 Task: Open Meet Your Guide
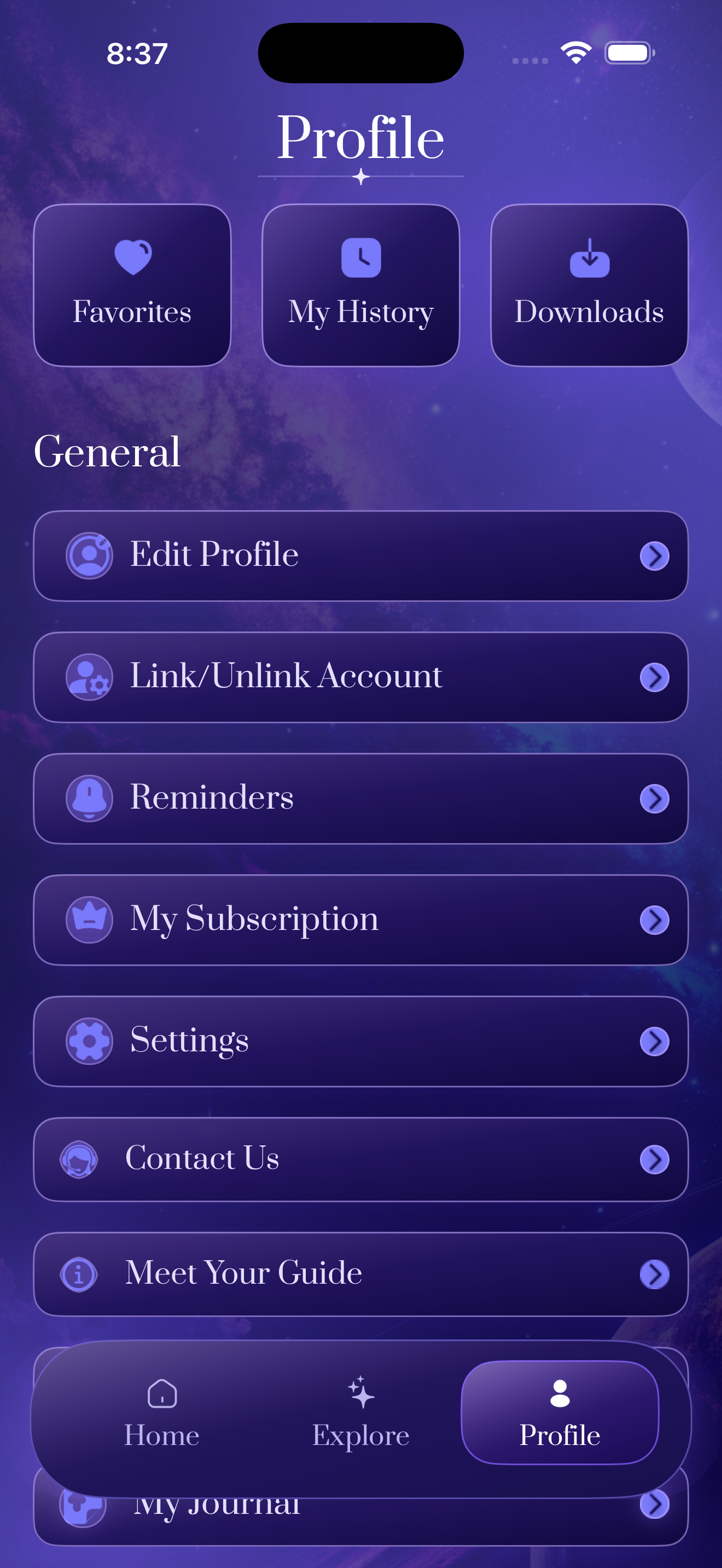point(360,1274)
